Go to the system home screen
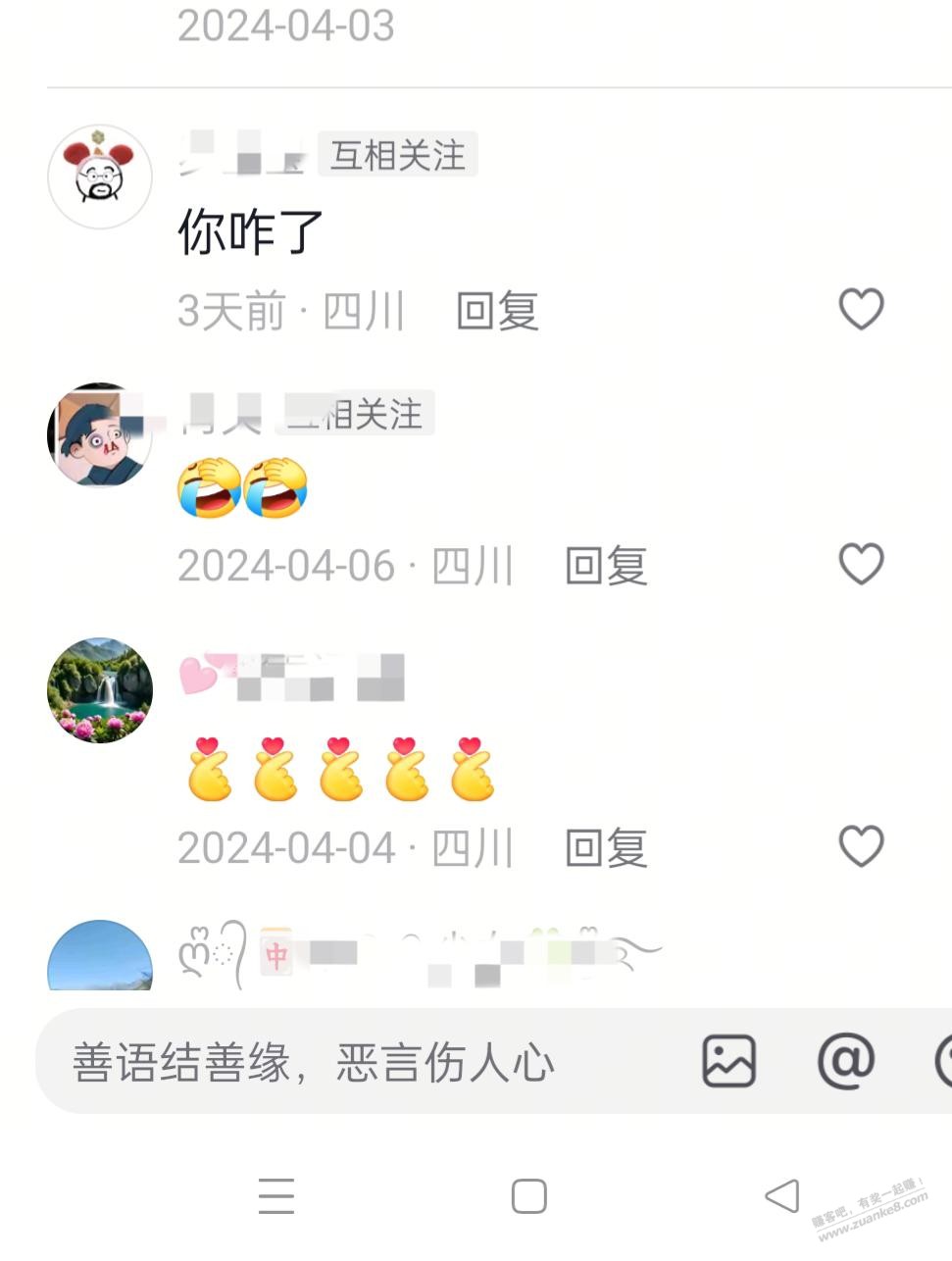Viewport: 952px width, 1261px height. (x=528, y=1196)
